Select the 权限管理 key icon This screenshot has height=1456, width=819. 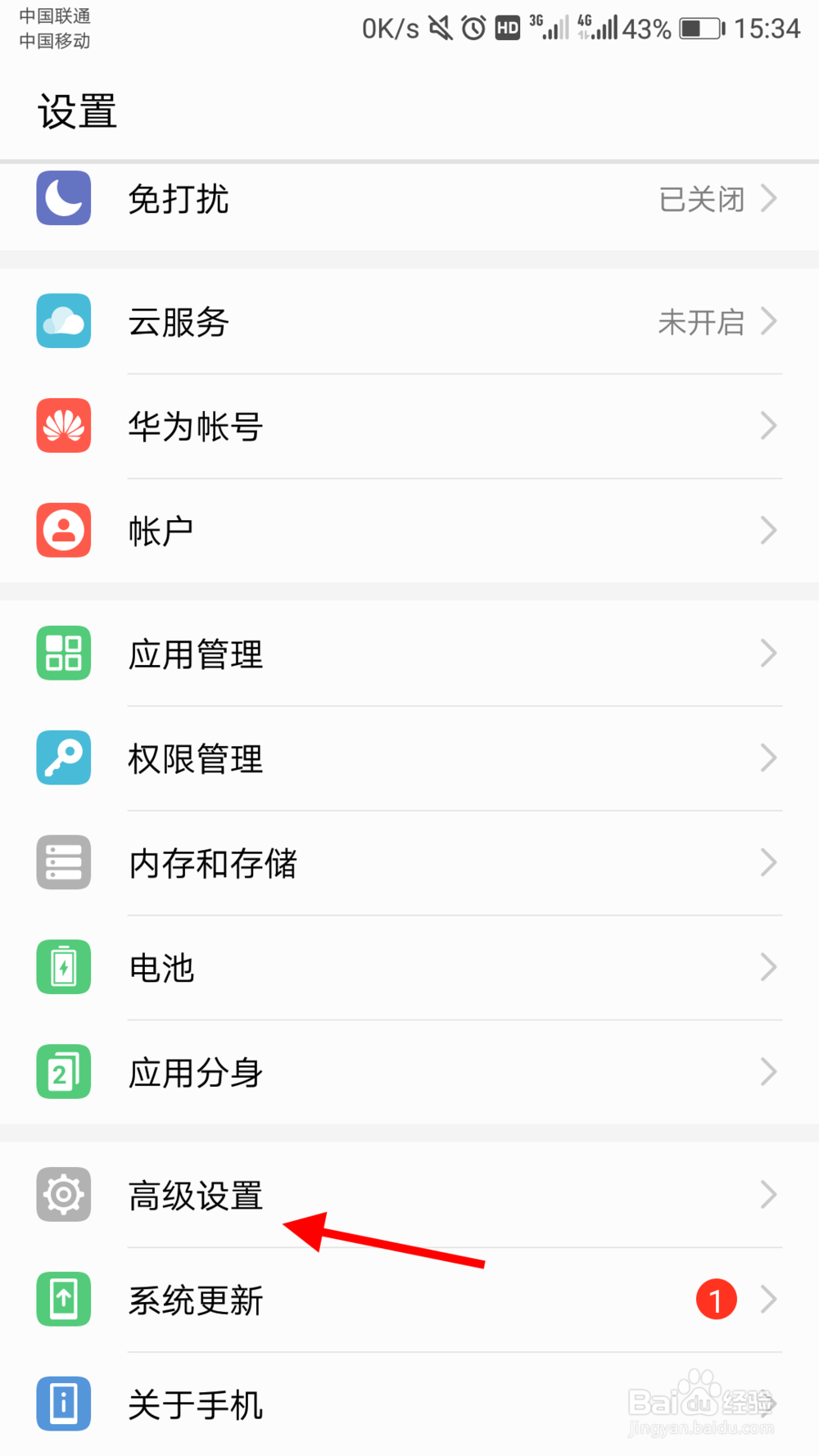point(63,757)
